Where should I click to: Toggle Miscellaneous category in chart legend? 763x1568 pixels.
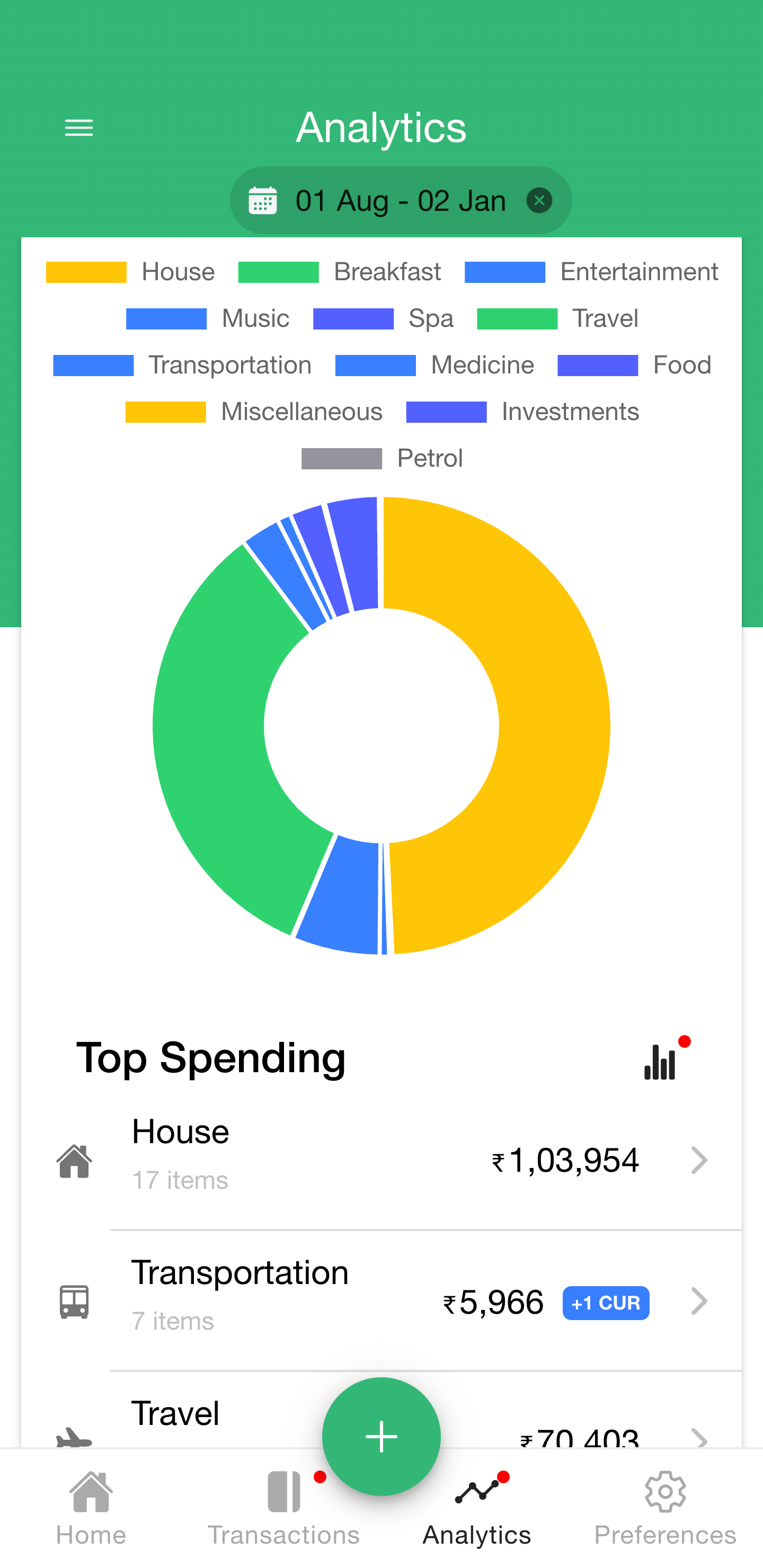(254, 412)
